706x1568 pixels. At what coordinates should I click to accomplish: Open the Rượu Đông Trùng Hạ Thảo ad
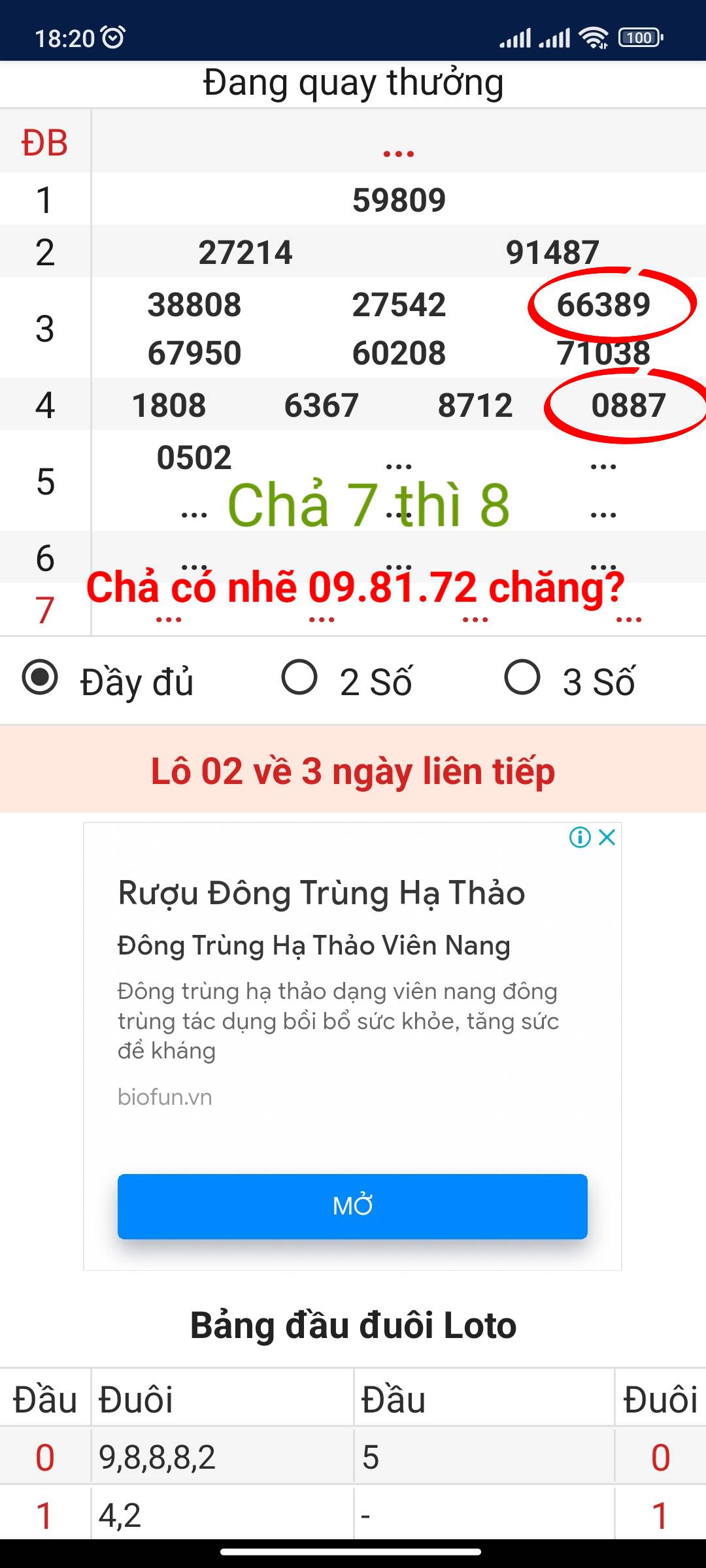click(321, 893)
